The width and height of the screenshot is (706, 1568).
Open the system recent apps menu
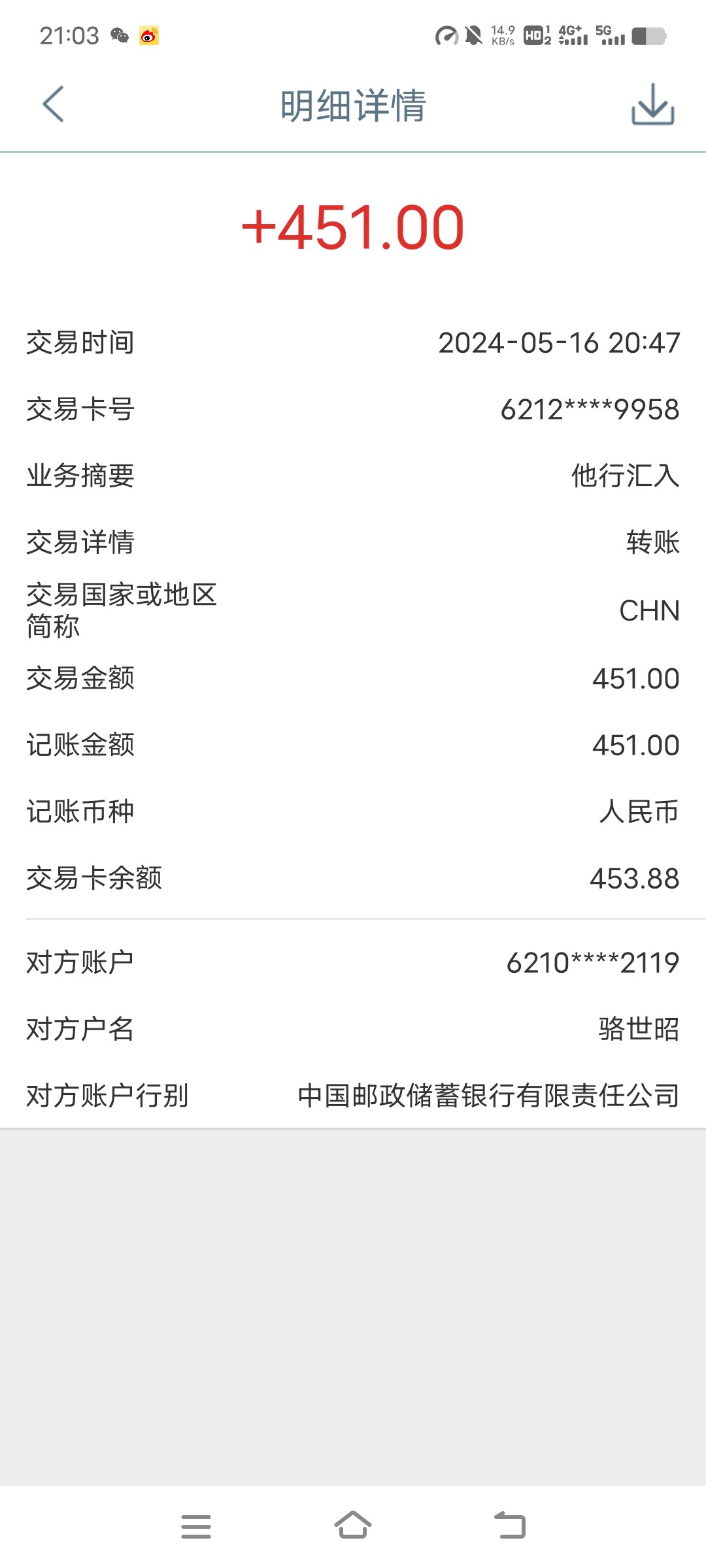(x=196, y=1526)
